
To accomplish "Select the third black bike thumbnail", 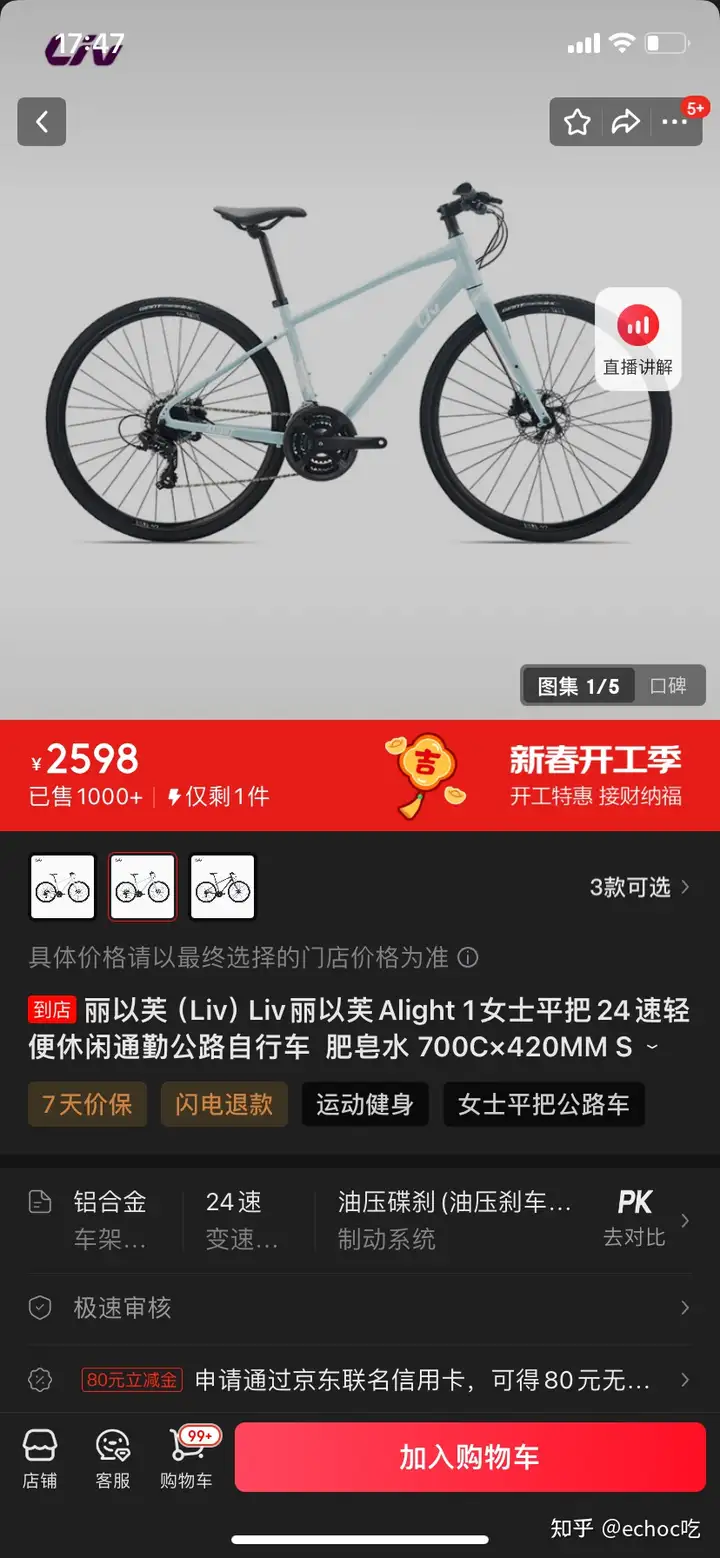I will pyautogui.click(x=221, y=886).
